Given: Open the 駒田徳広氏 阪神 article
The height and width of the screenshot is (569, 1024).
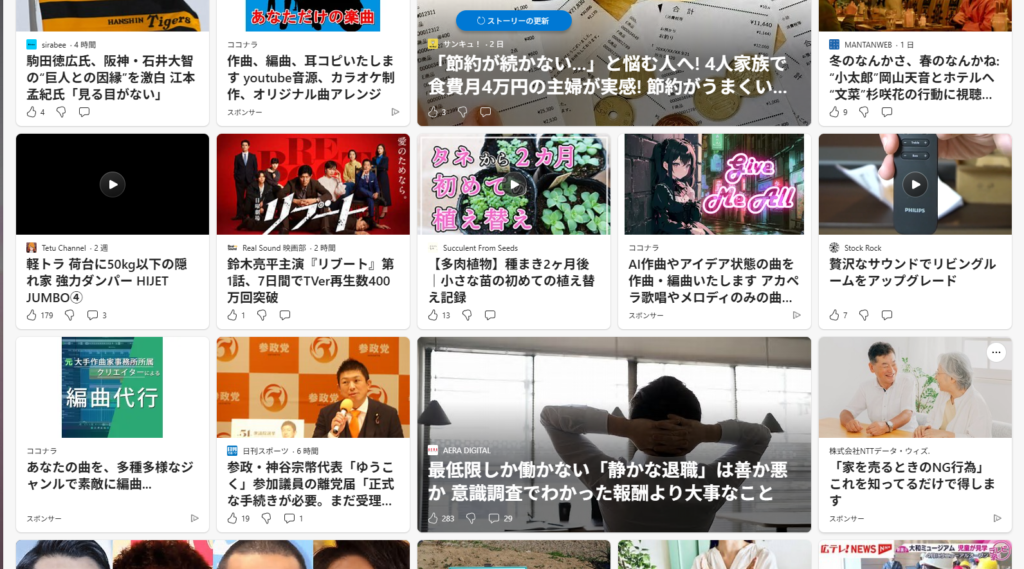Looking at the screenshot, I should click(112, 77).
